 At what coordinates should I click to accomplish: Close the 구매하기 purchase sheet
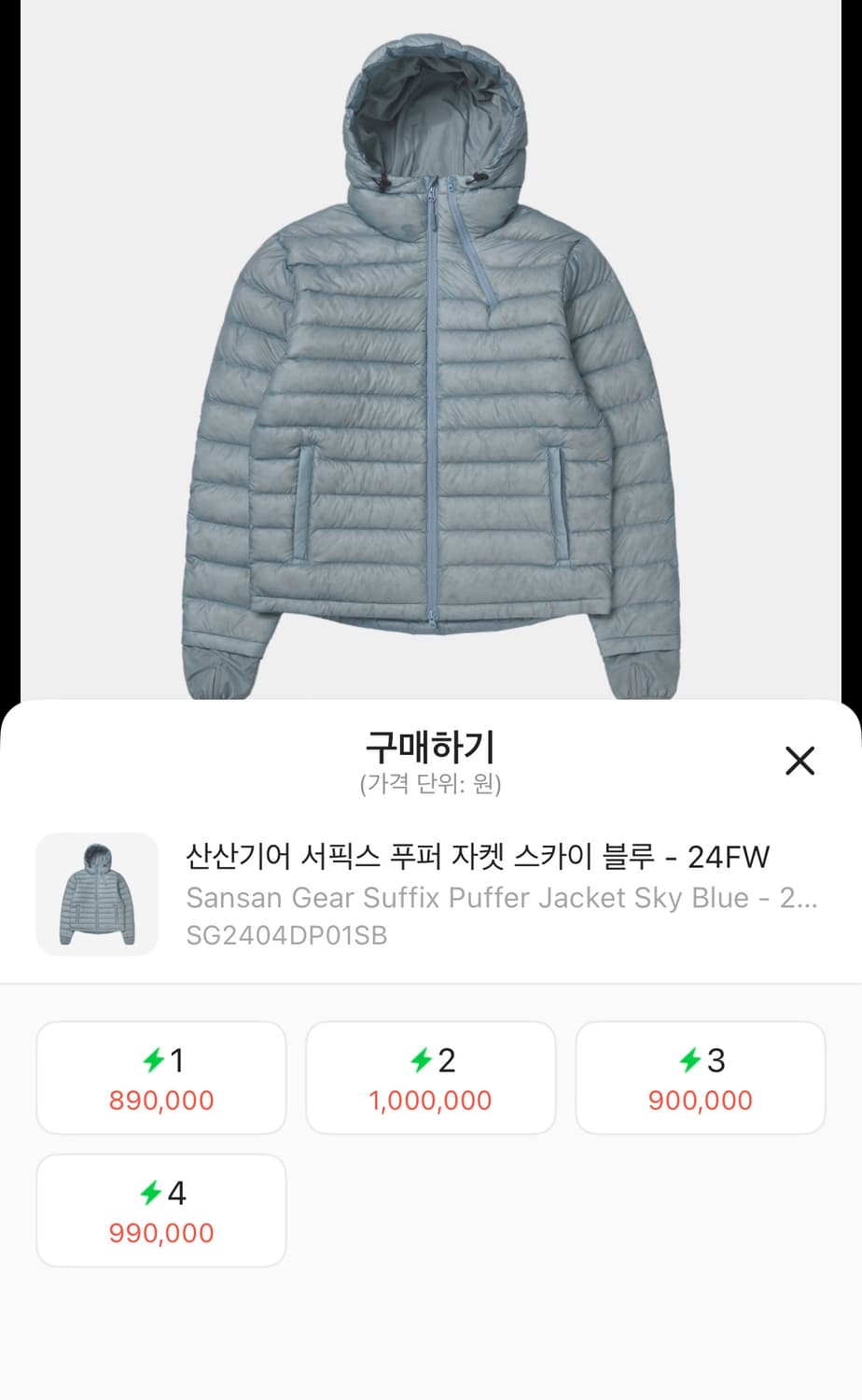tap(799, 762)
